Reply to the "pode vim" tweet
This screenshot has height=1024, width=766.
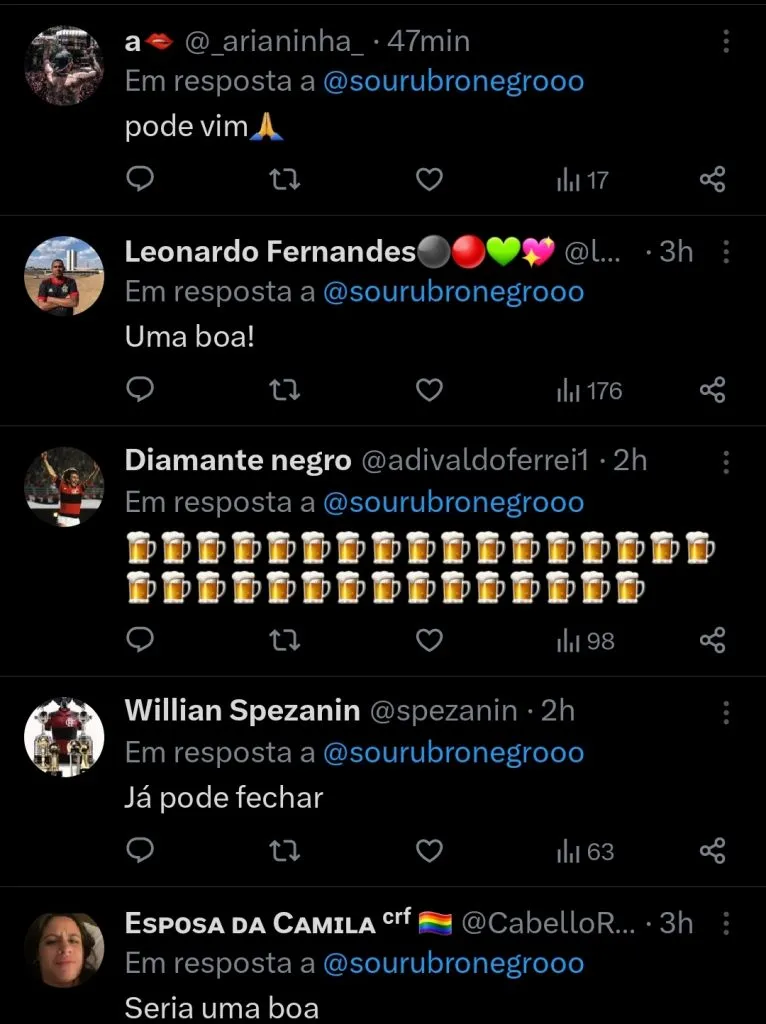coord(140,179)
